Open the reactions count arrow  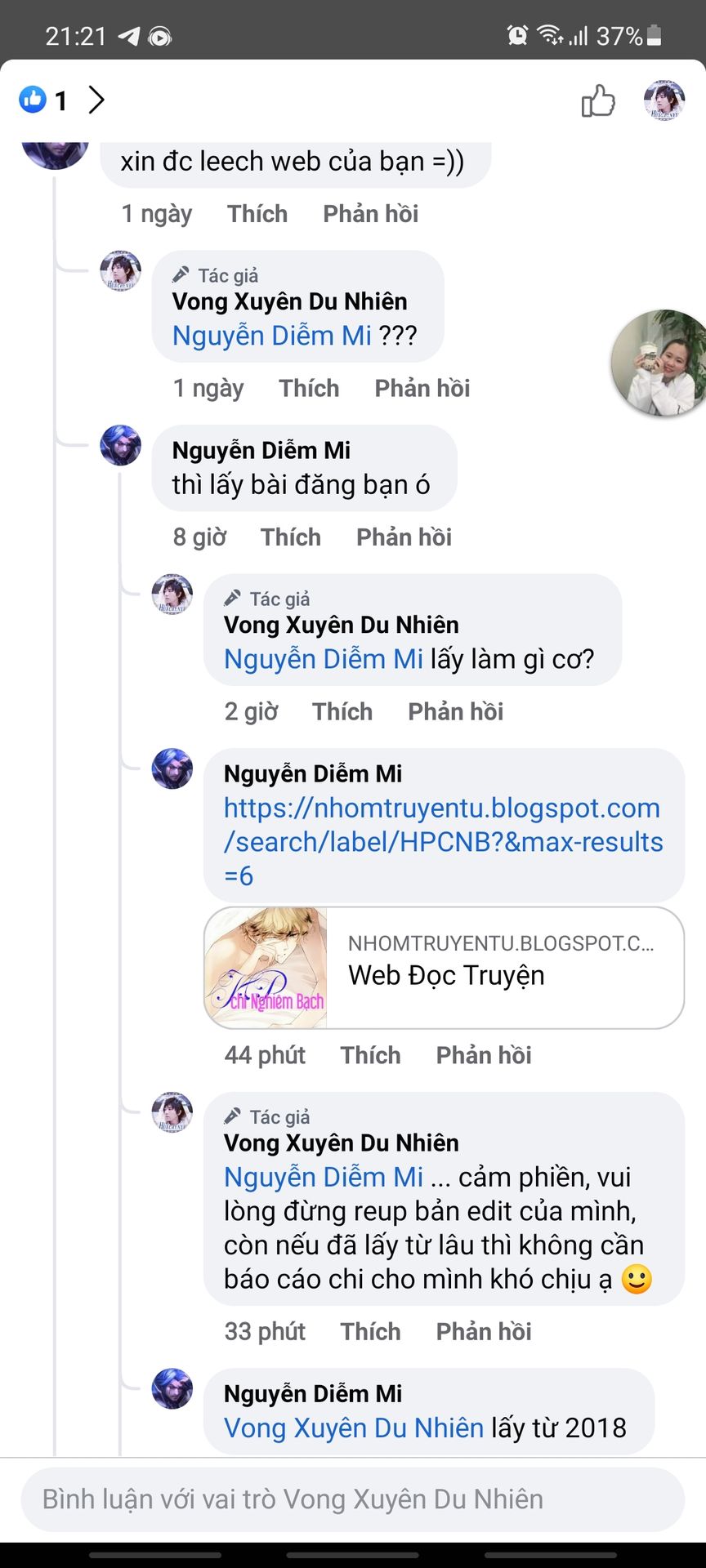click(x=96, y=100)
